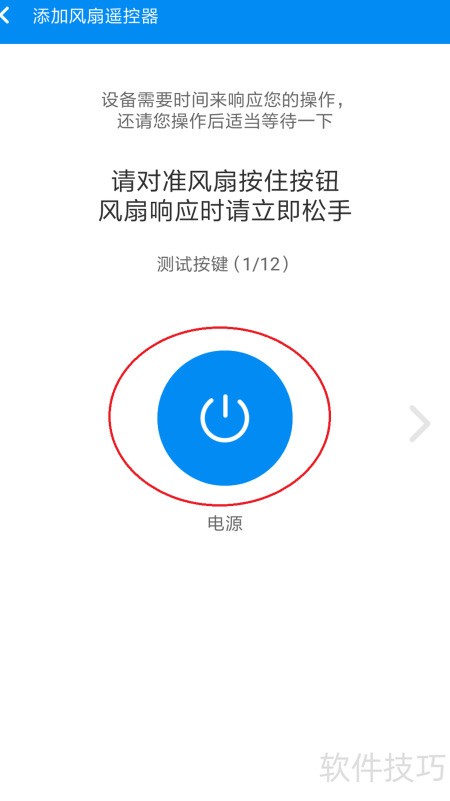
Task: Go back from Add Fan Remote screen
Action: click(x=5, y=16)
